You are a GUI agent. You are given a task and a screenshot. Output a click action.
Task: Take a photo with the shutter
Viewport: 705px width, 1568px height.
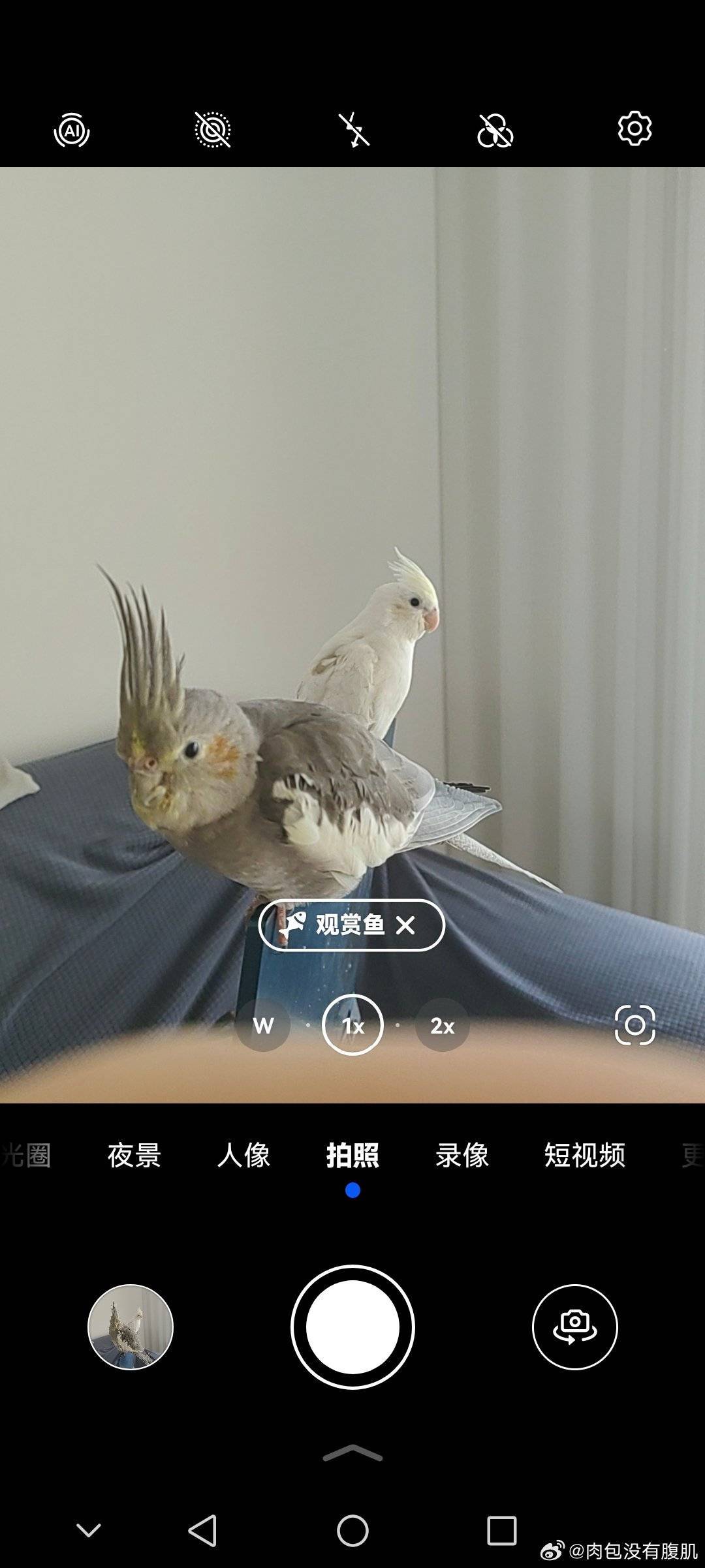(352, 1327)
